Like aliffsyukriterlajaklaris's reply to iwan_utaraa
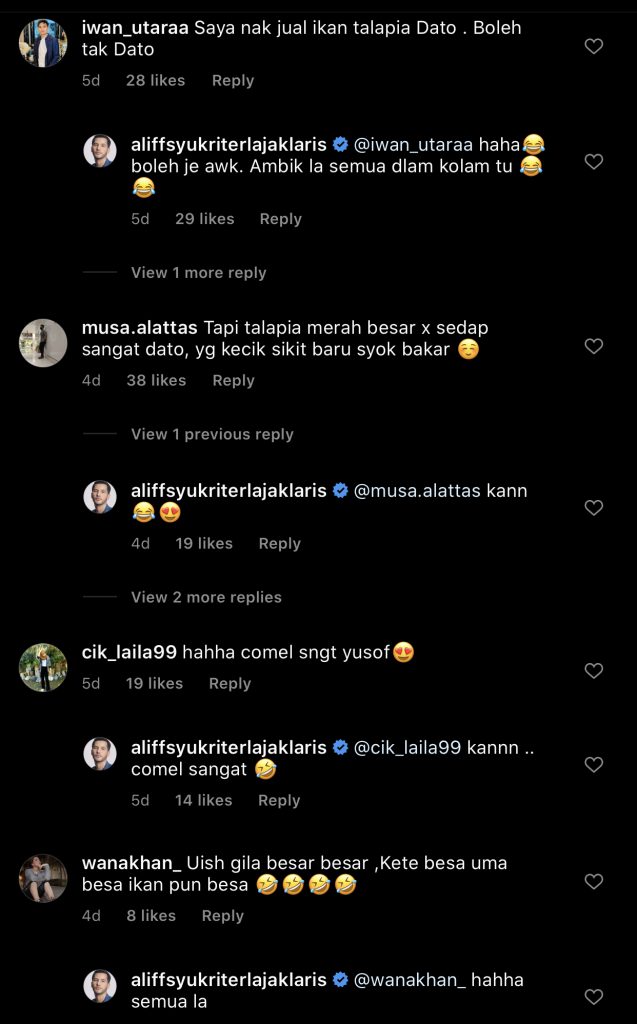637x1024 pixels. click(593, 161)
